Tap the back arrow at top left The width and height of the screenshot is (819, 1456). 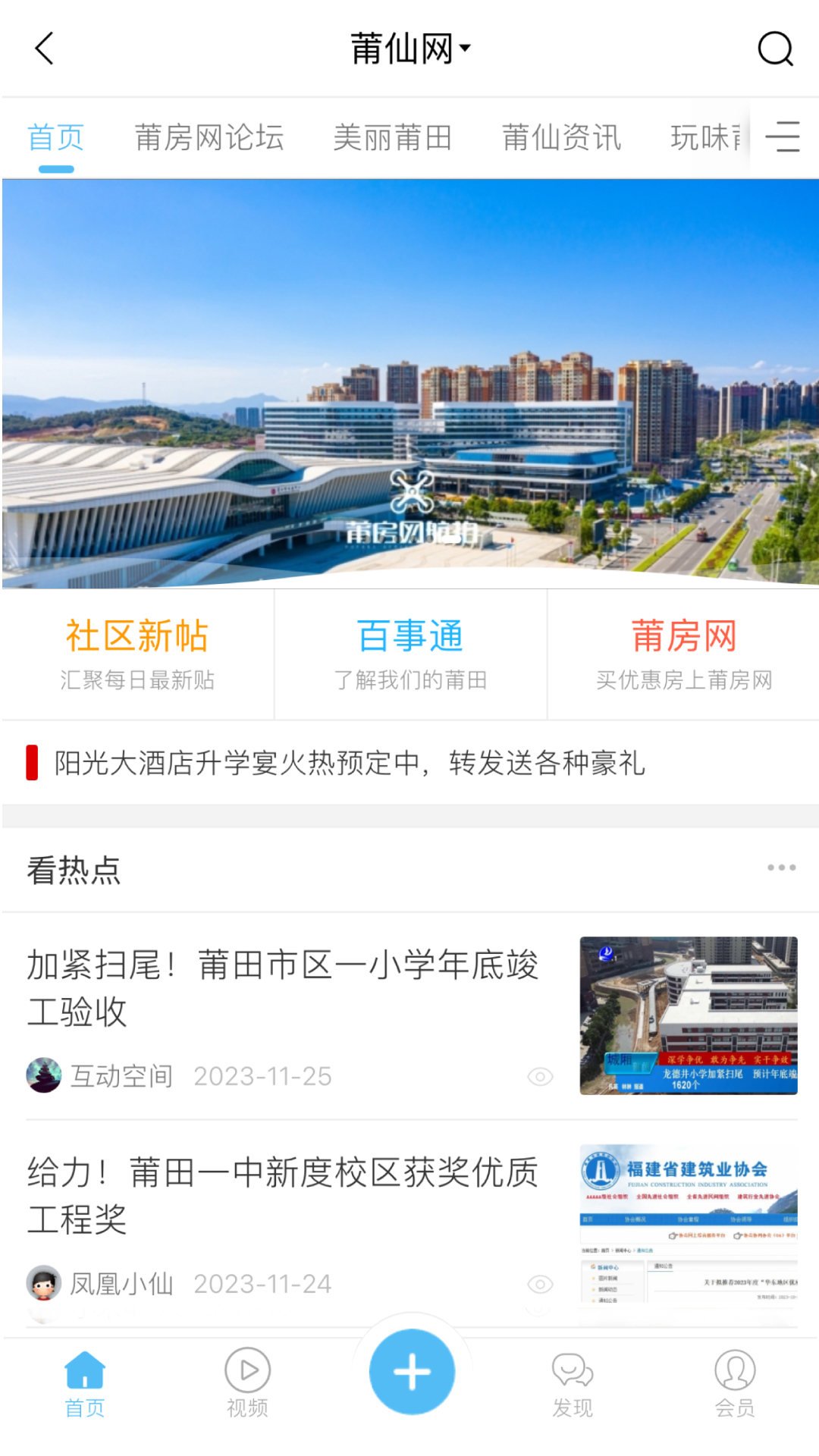click(x=43, y=48)
